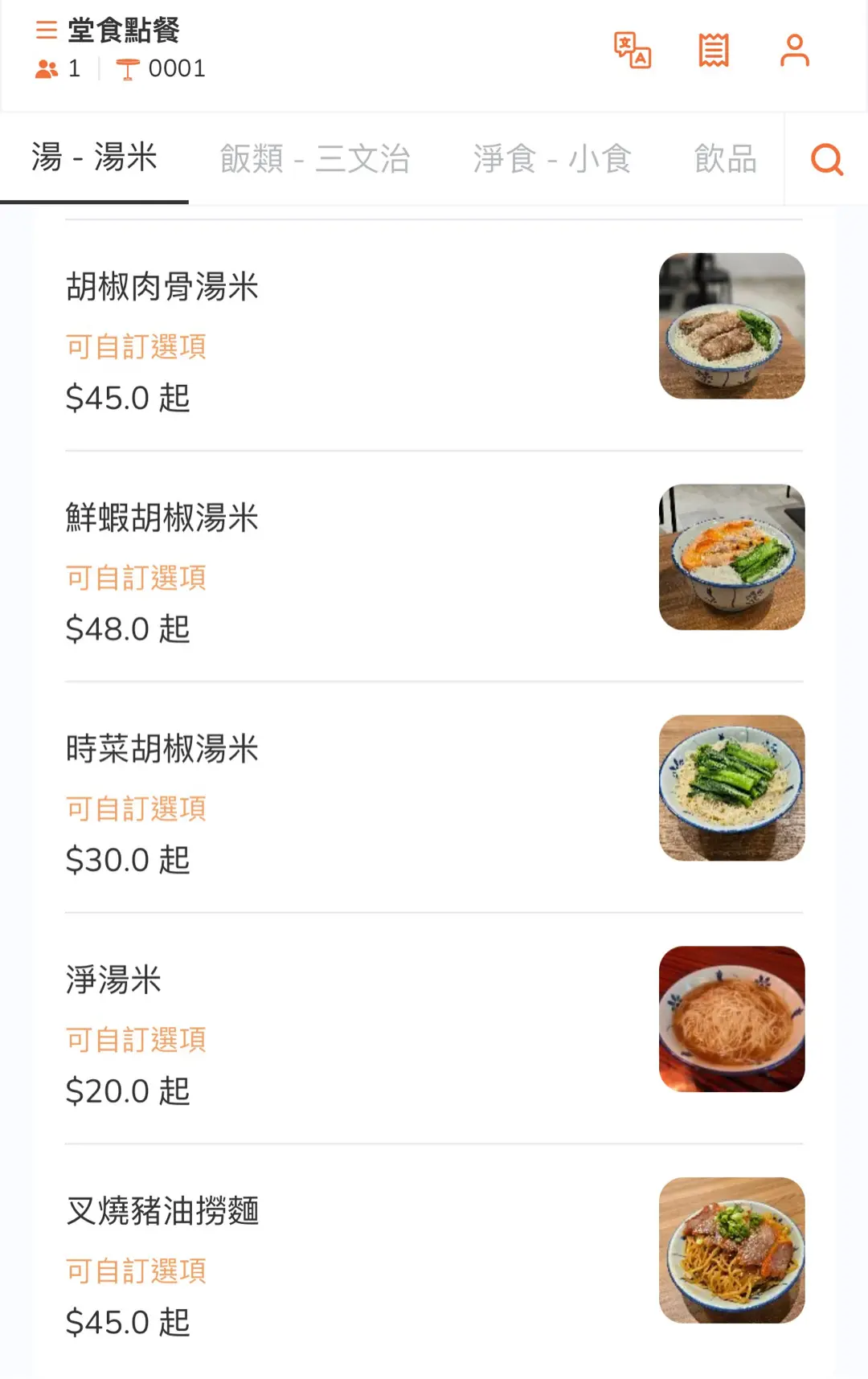View the order receipt list
Viewport: 868px width, 1379px height.
tap(713, 50)
